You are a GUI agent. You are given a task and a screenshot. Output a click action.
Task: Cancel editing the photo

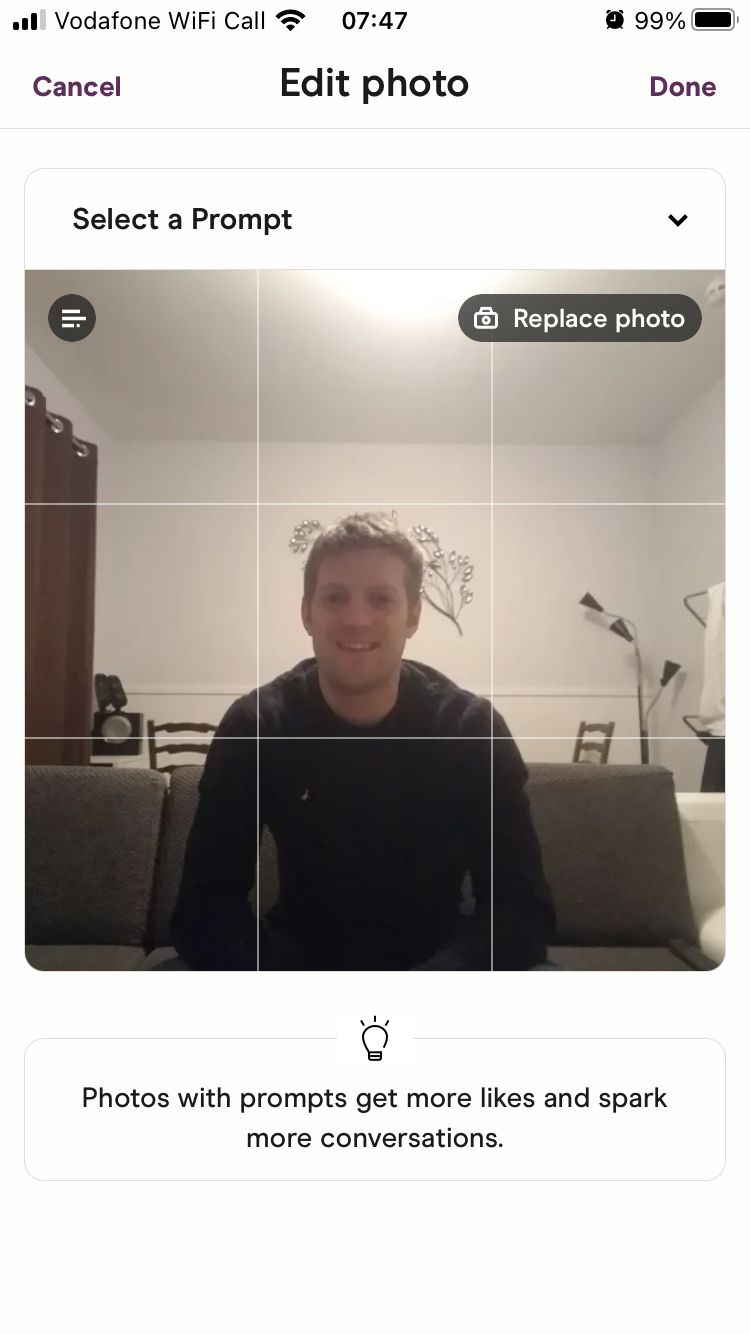tap(77, 87)
